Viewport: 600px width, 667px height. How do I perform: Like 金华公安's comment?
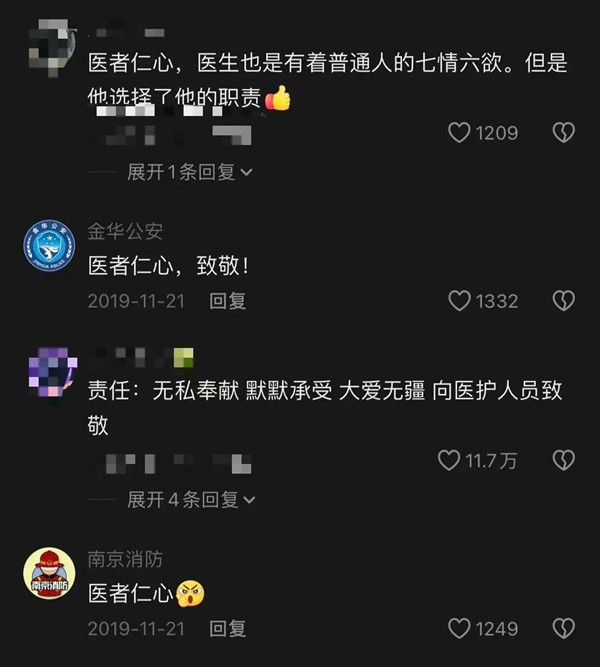[459, 300]
